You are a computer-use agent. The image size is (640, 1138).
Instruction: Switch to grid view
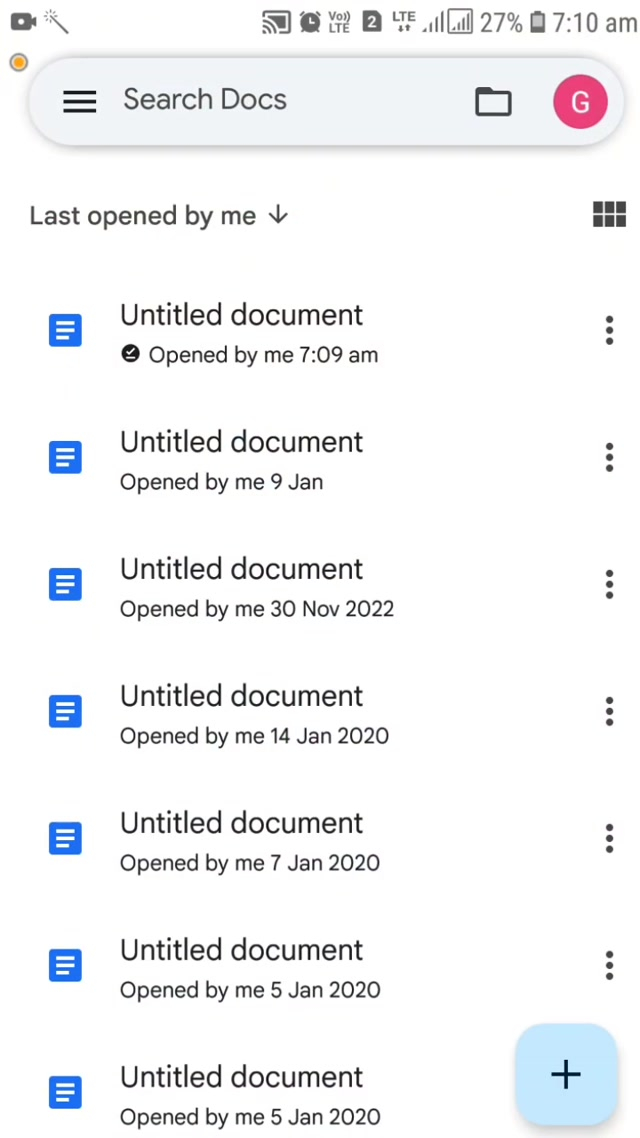(x=609, y=214)
